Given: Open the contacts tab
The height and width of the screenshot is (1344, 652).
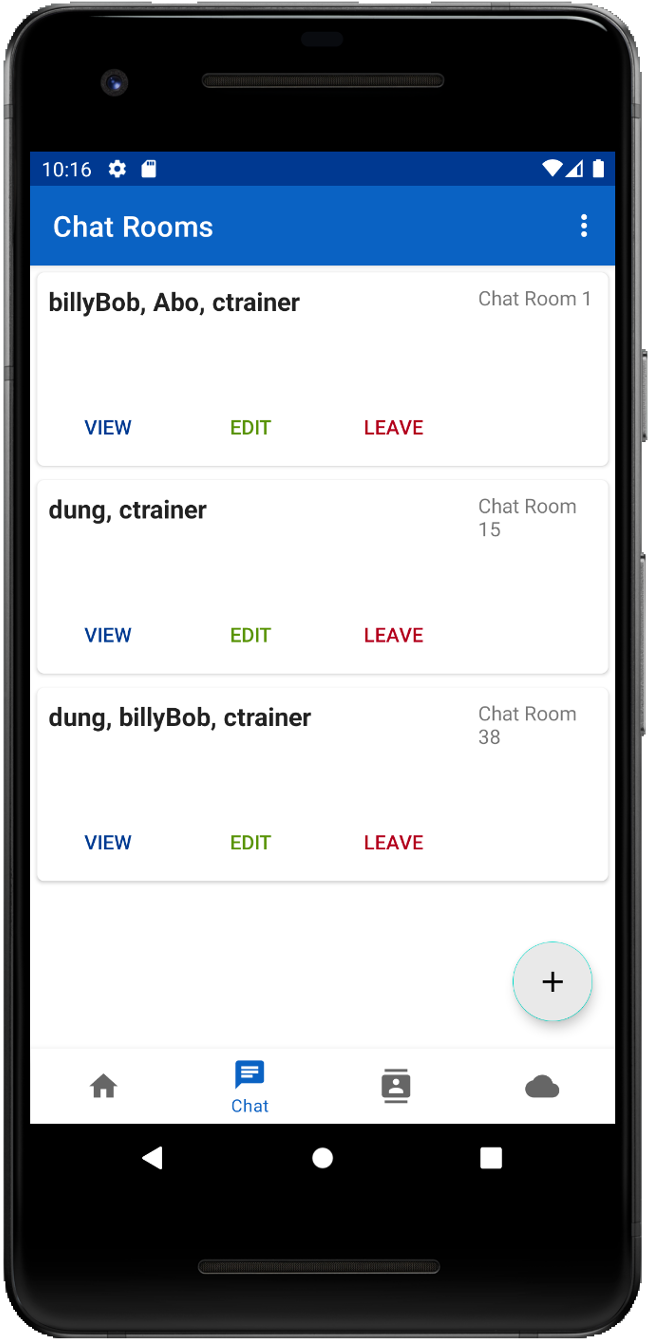Looking at the screenshot, I should click(x=396, y=1086).
